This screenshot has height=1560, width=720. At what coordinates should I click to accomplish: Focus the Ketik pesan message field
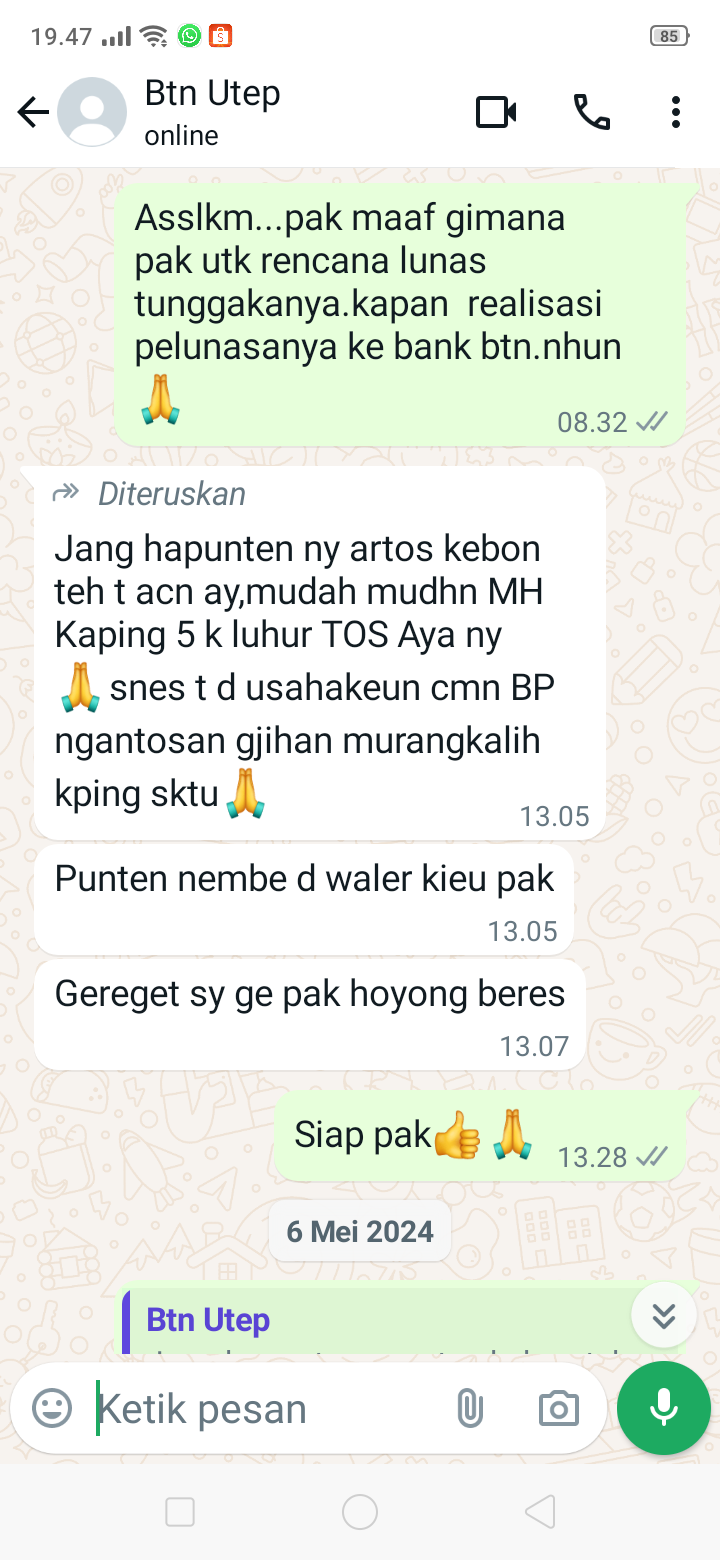[x=260, y=1408]
